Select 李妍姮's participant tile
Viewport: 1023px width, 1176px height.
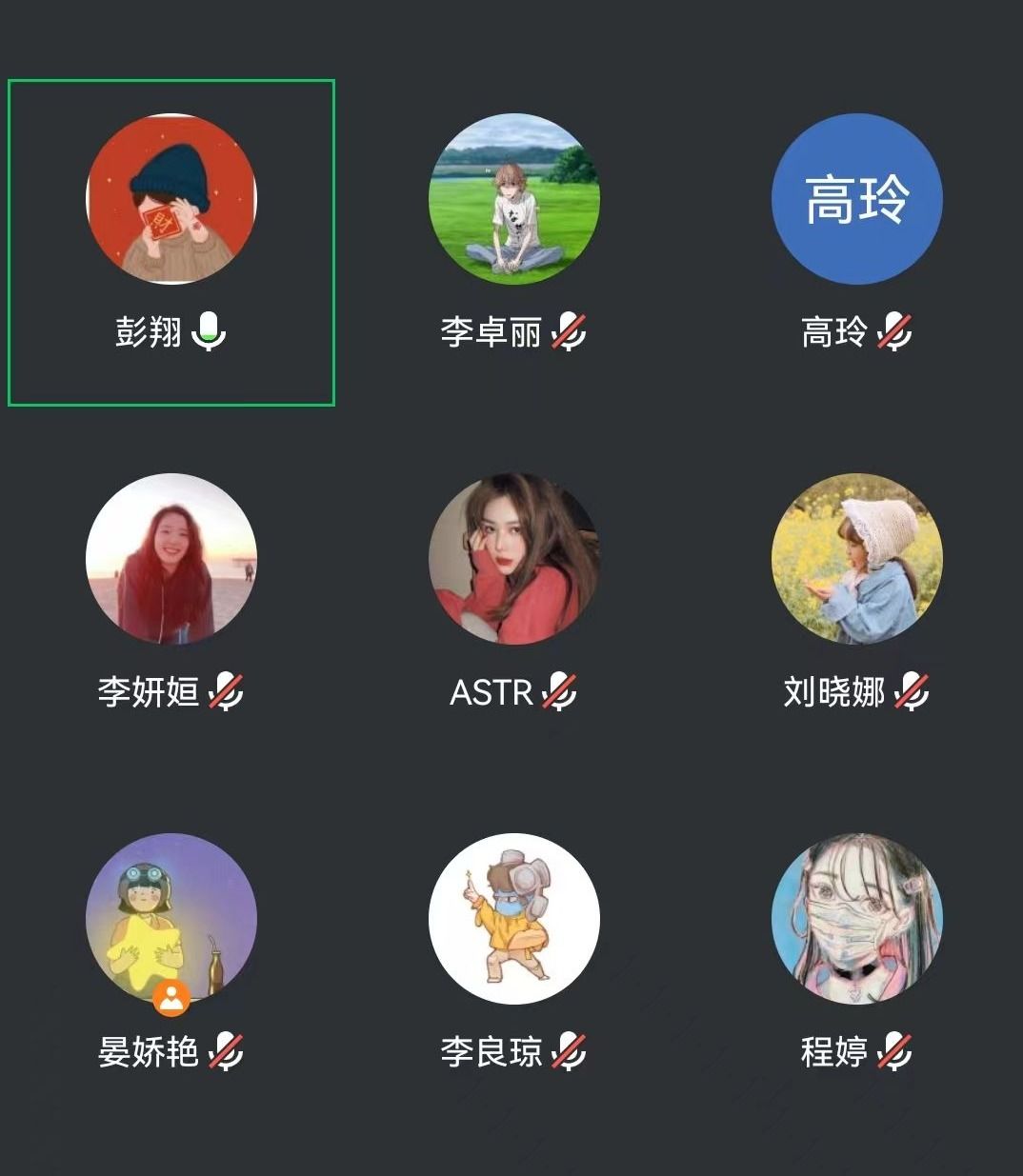pyautogui.click(x=171, y=560)
